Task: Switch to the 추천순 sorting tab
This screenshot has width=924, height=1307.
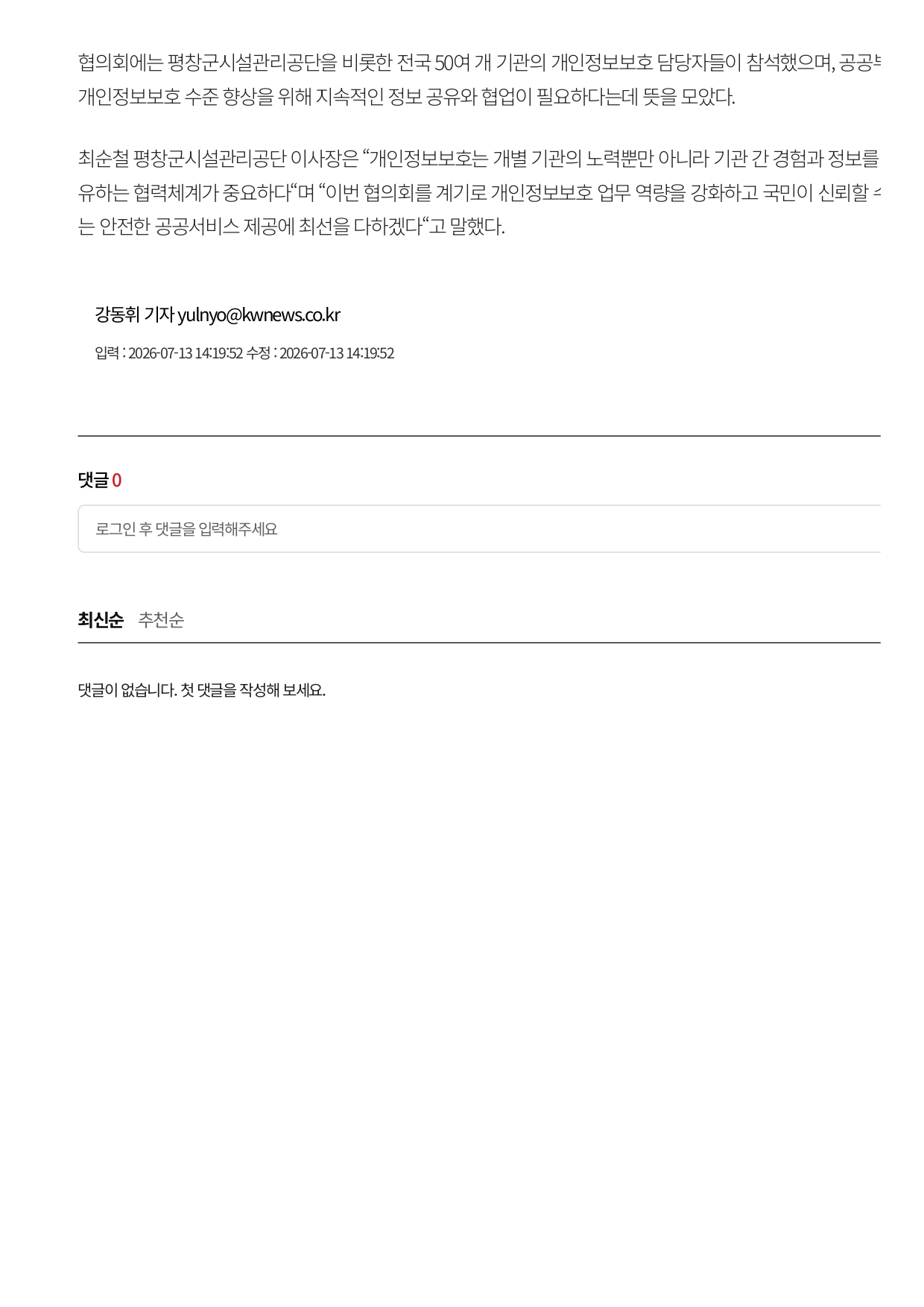Action: coord(161,620)
